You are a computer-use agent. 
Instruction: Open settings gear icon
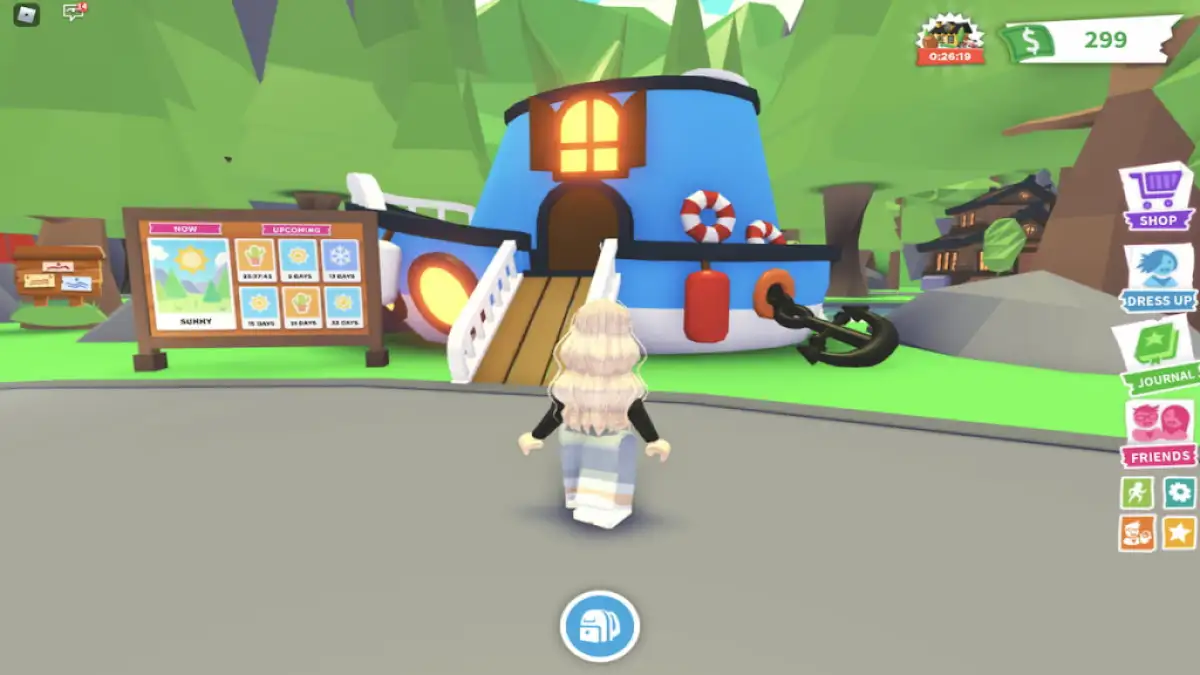click(x=1179, y=492)
